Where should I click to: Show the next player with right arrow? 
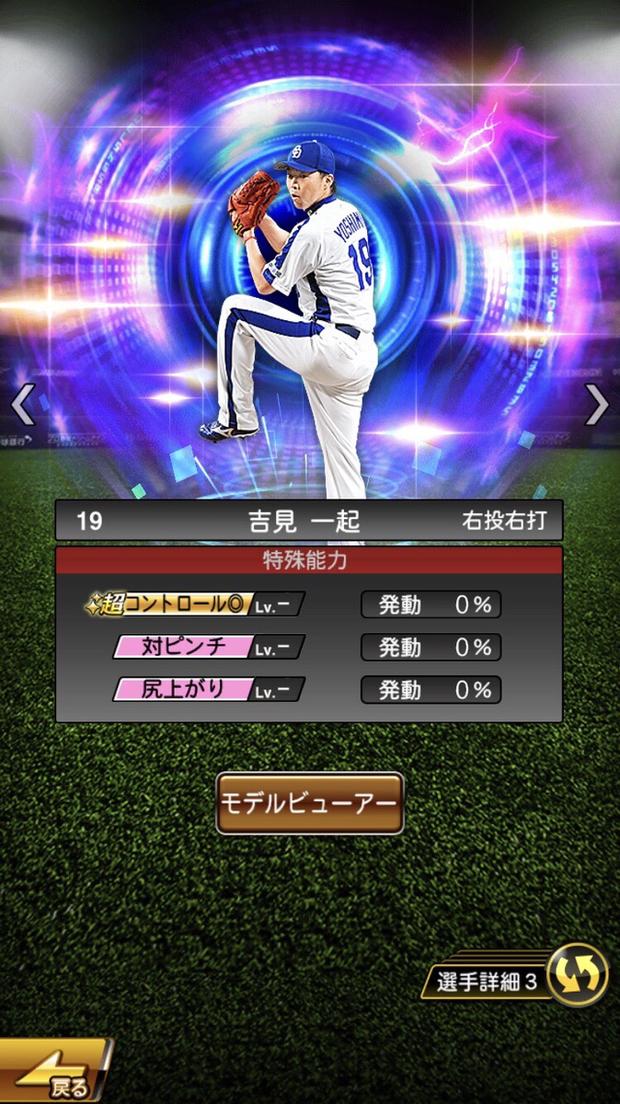point(597,404)
